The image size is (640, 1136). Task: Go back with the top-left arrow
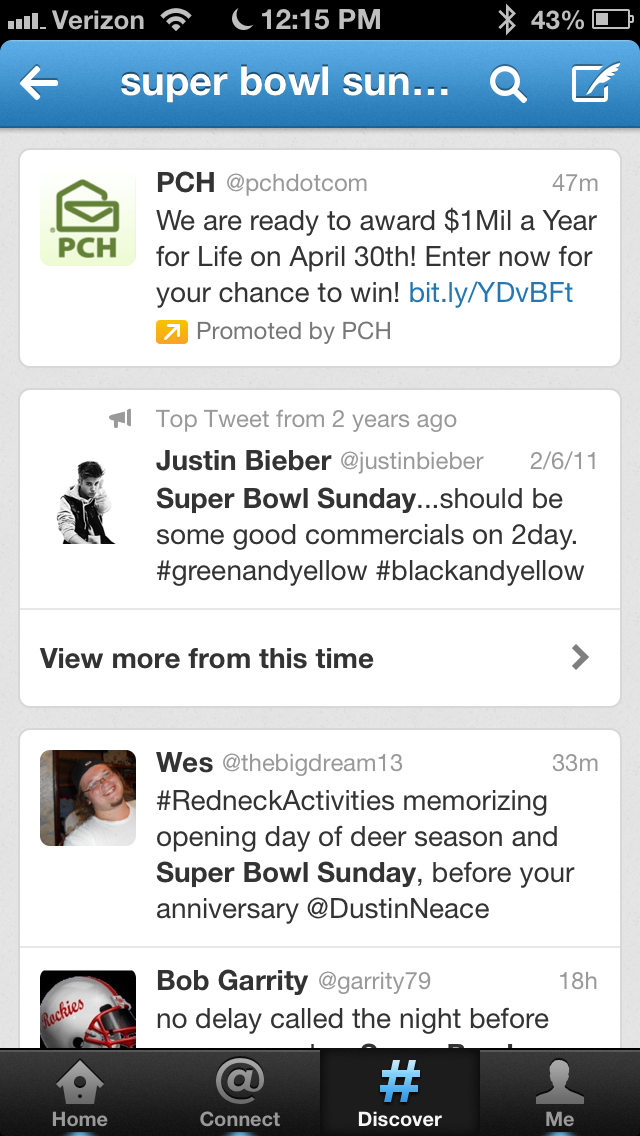coord(39,83)
